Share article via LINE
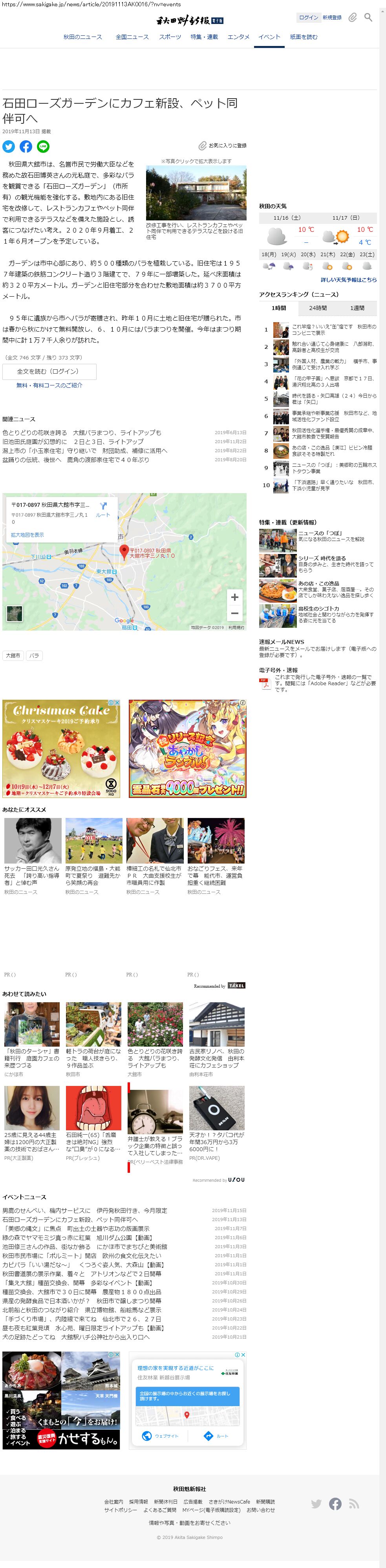Screen dimensions: 386x1568 [43, 146]
